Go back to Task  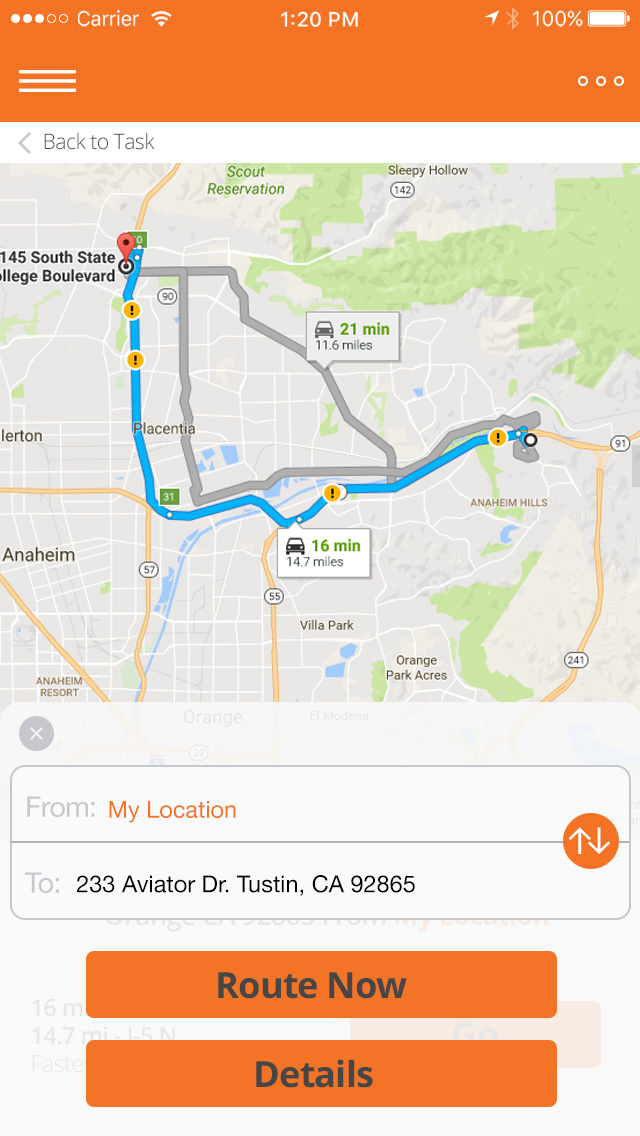[86, 142]
